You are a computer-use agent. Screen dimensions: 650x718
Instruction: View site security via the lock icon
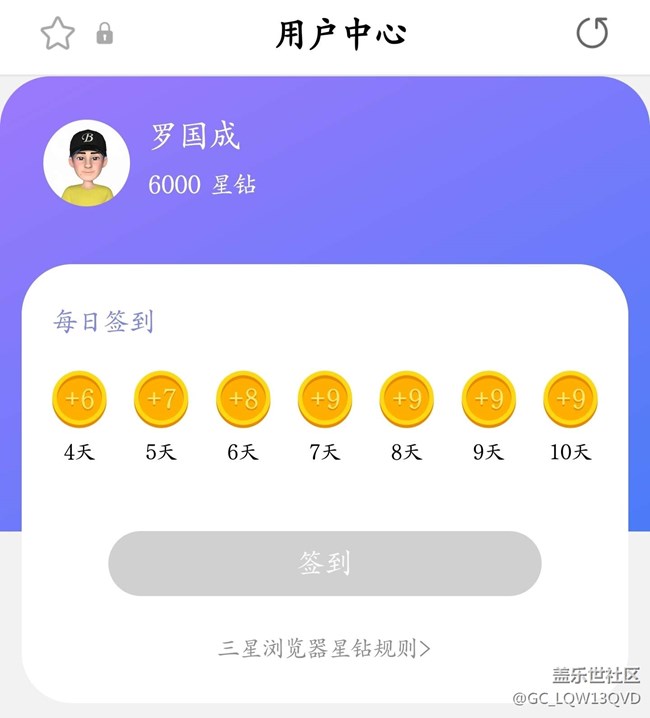105,35
